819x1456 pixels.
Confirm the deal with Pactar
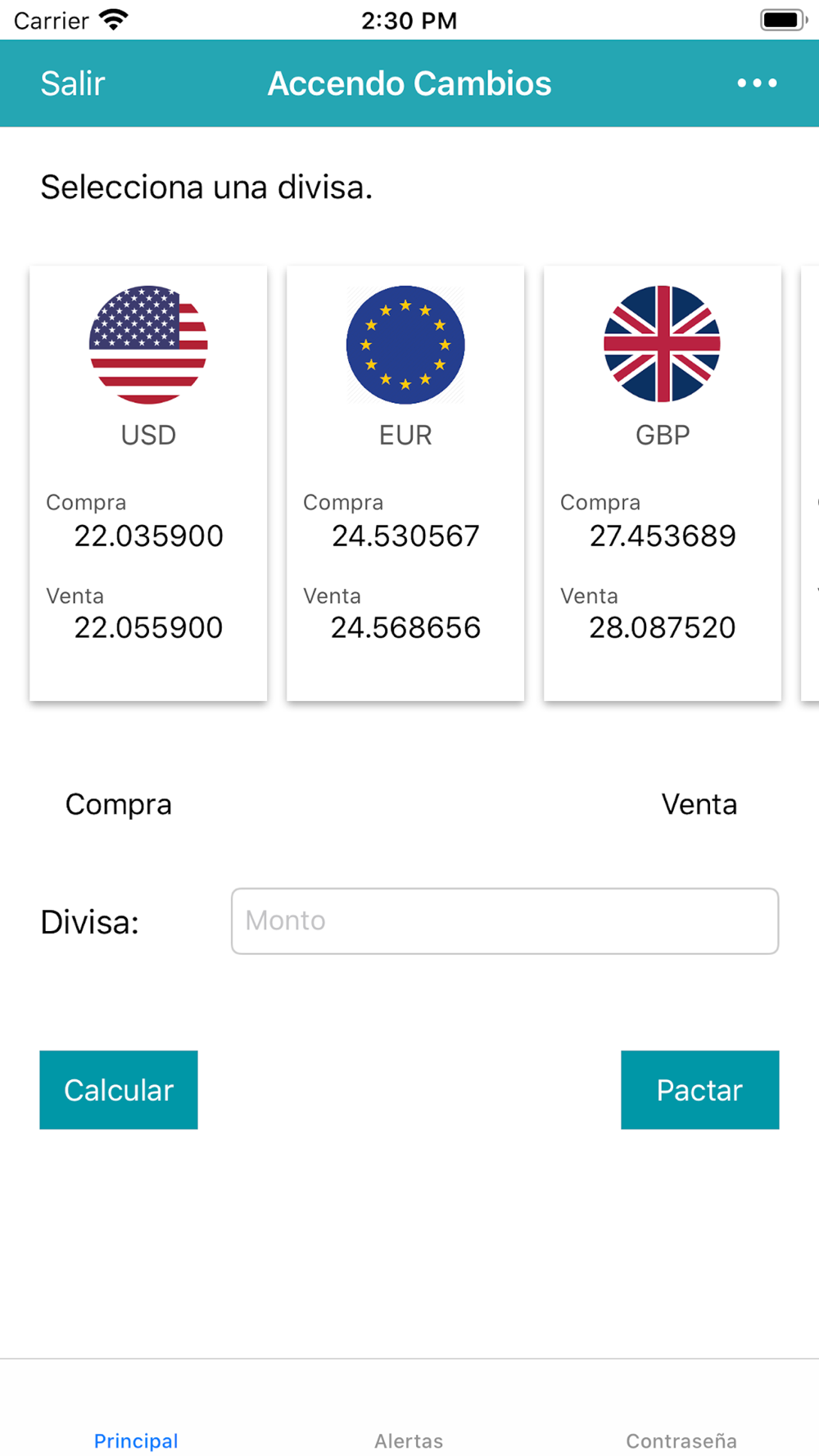[699, 1090]
